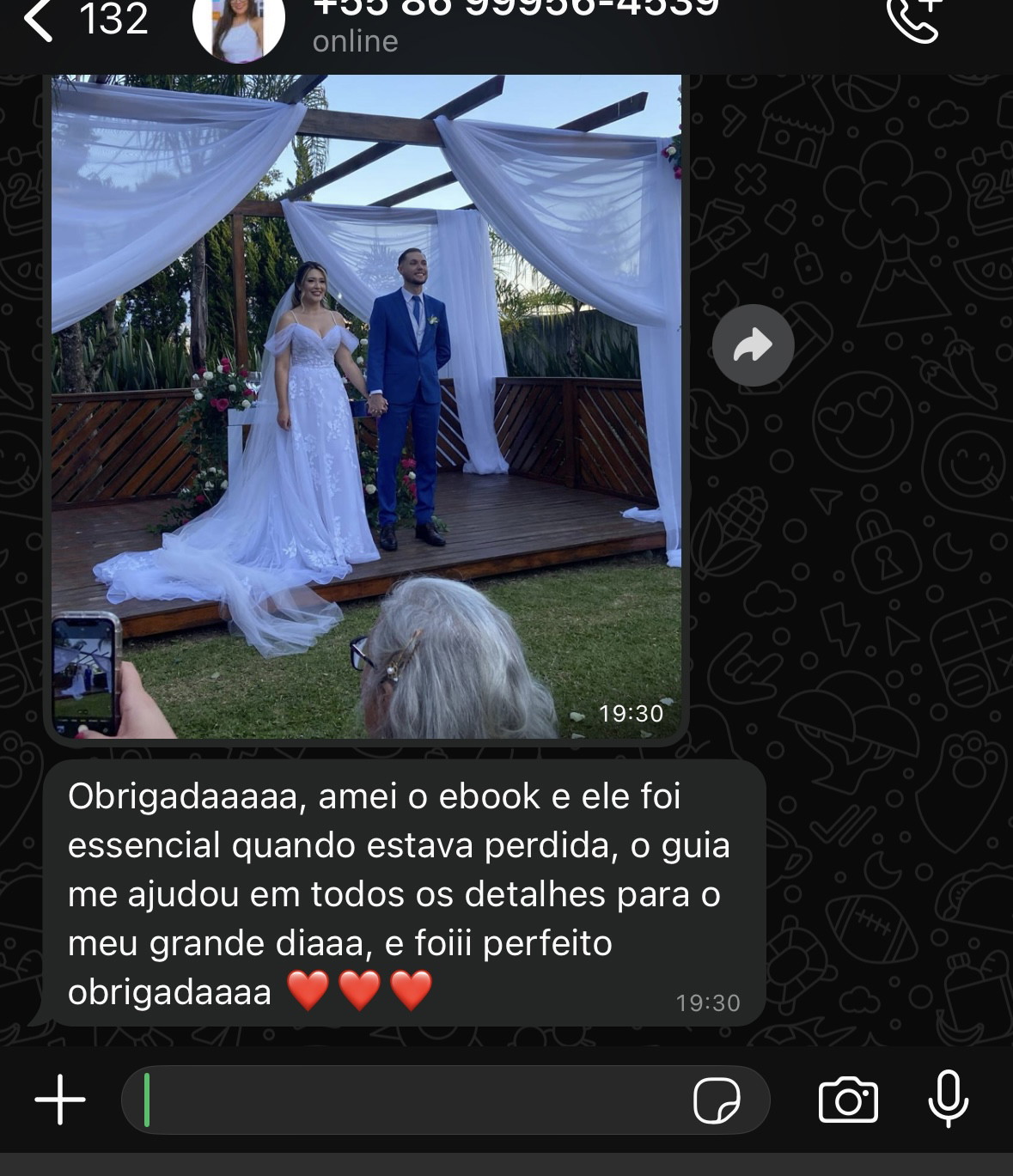Open the attachment plus menu
This screenshot has height=1176, width=1013.
[x=60, y=1099]
